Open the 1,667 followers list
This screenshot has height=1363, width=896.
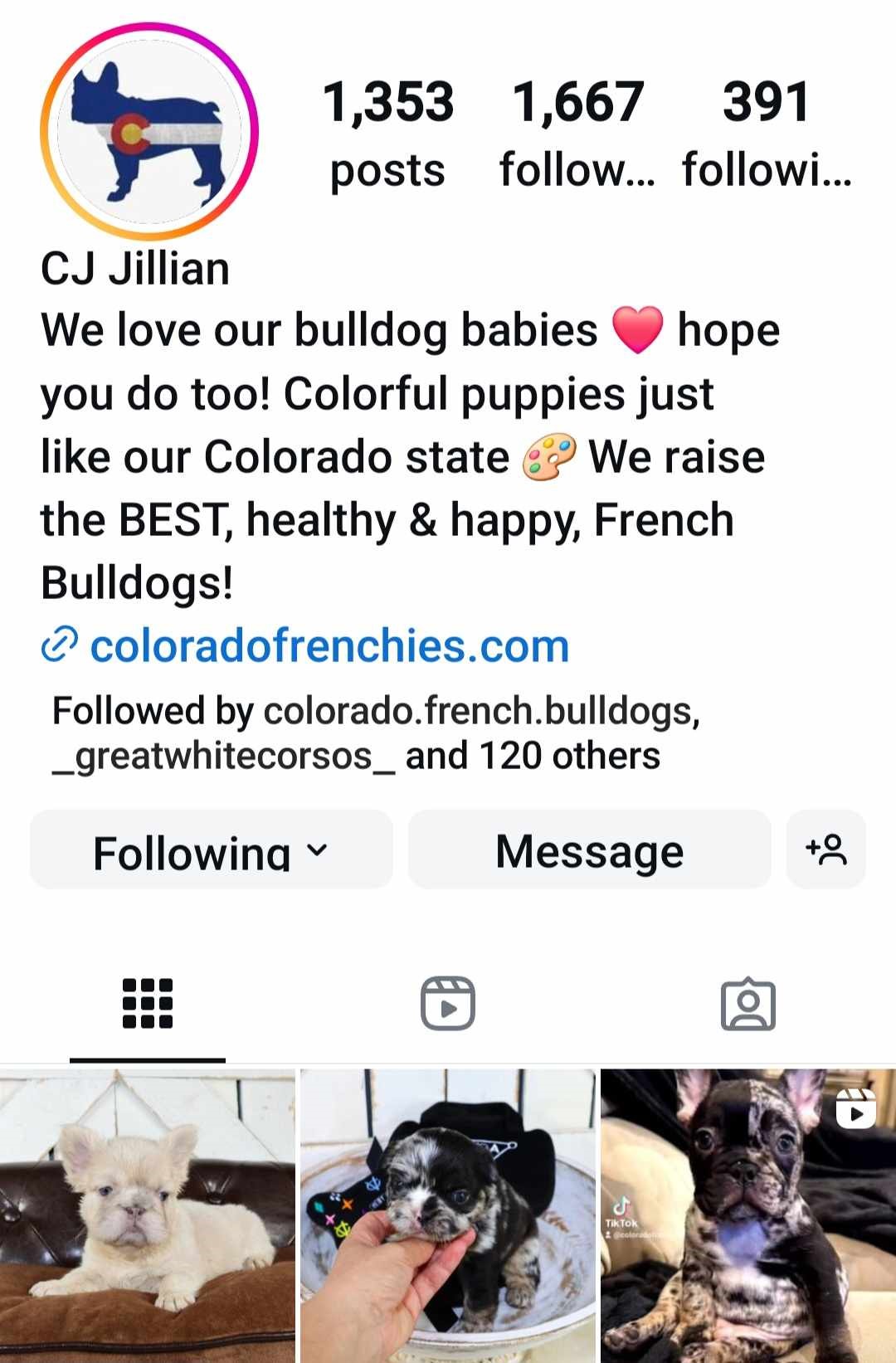pos(577,133)
